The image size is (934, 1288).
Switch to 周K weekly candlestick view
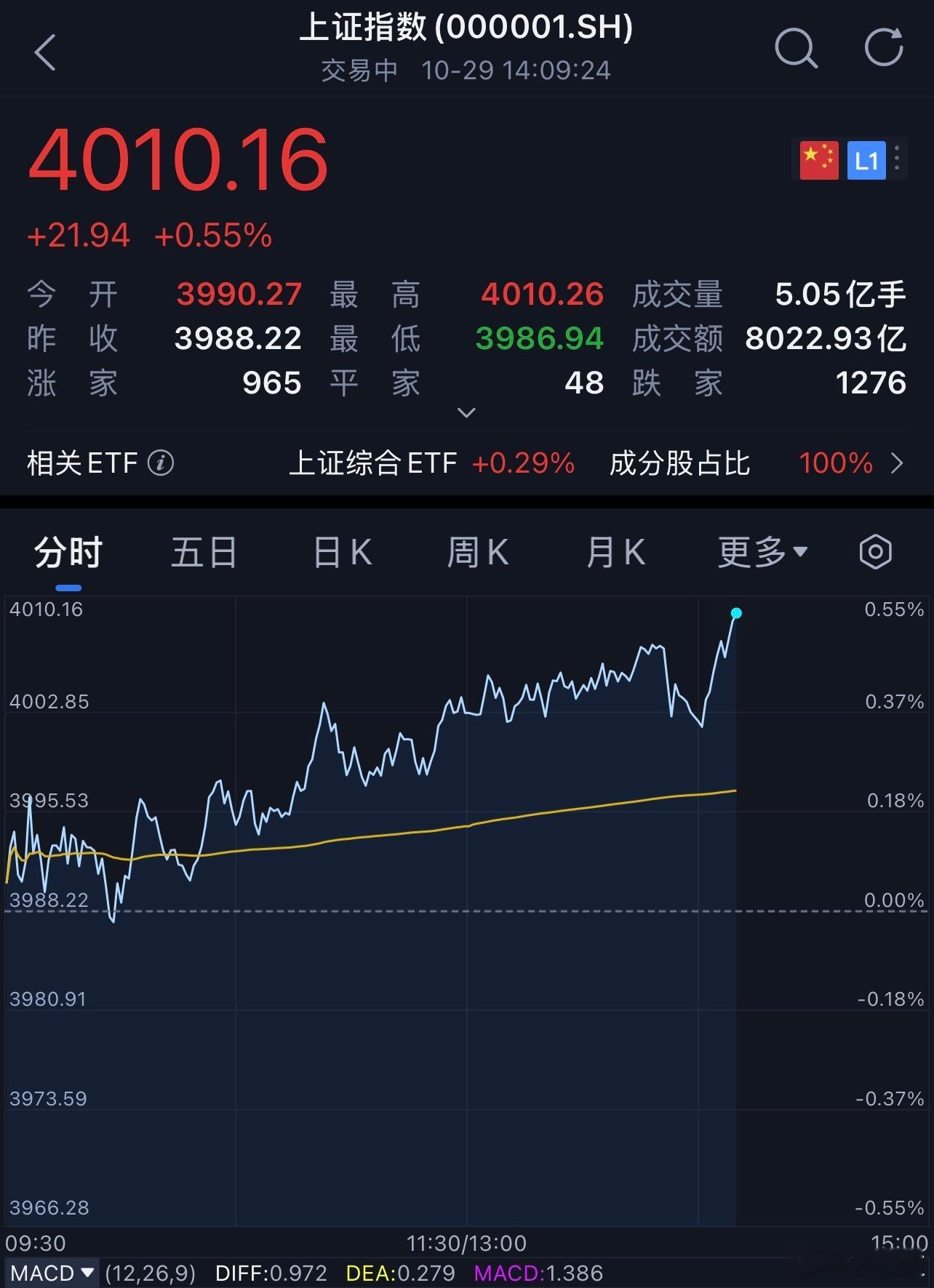click(478, 553)
